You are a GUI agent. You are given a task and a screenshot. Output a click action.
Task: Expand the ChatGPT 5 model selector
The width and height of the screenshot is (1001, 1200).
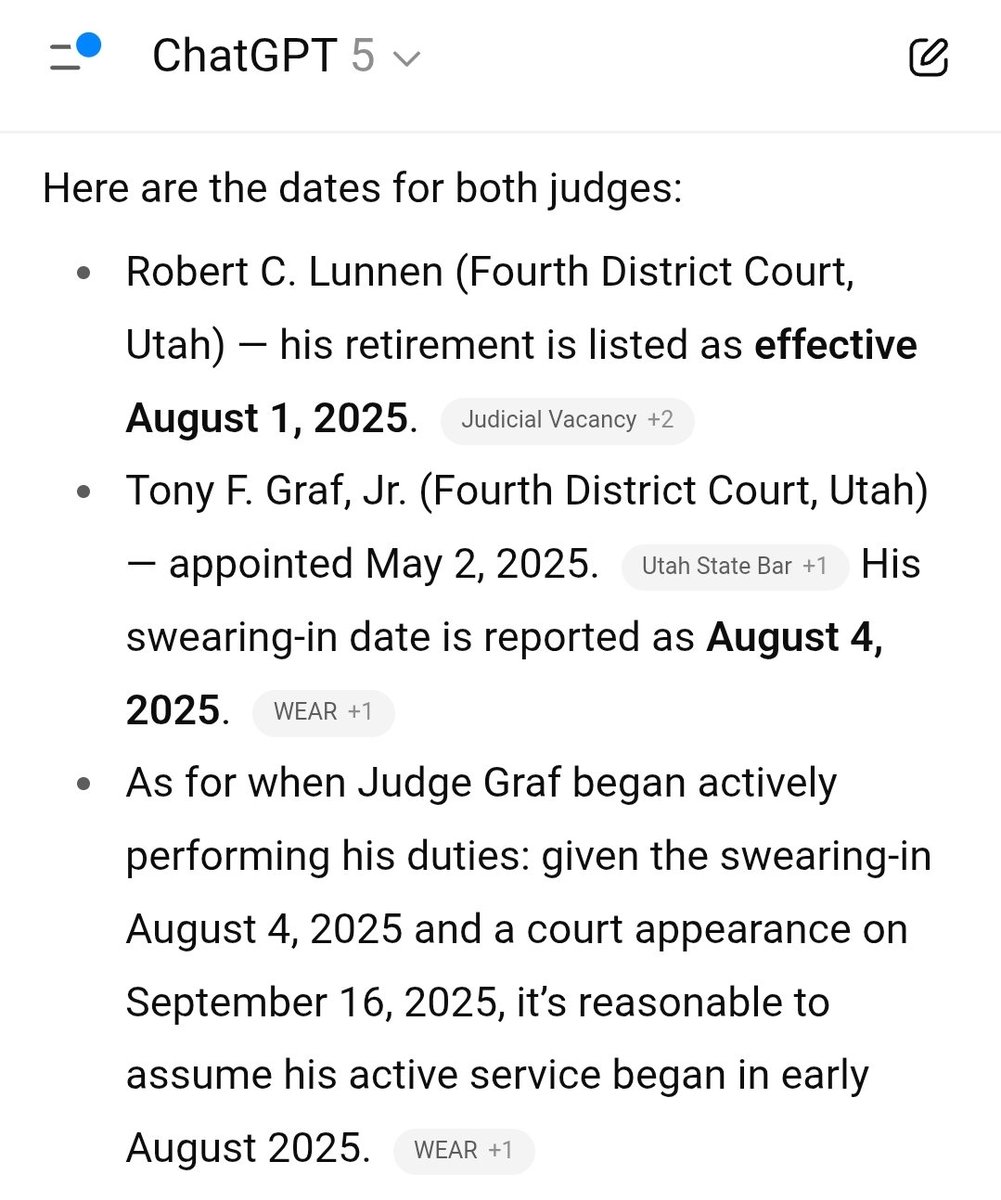(286, 57)
